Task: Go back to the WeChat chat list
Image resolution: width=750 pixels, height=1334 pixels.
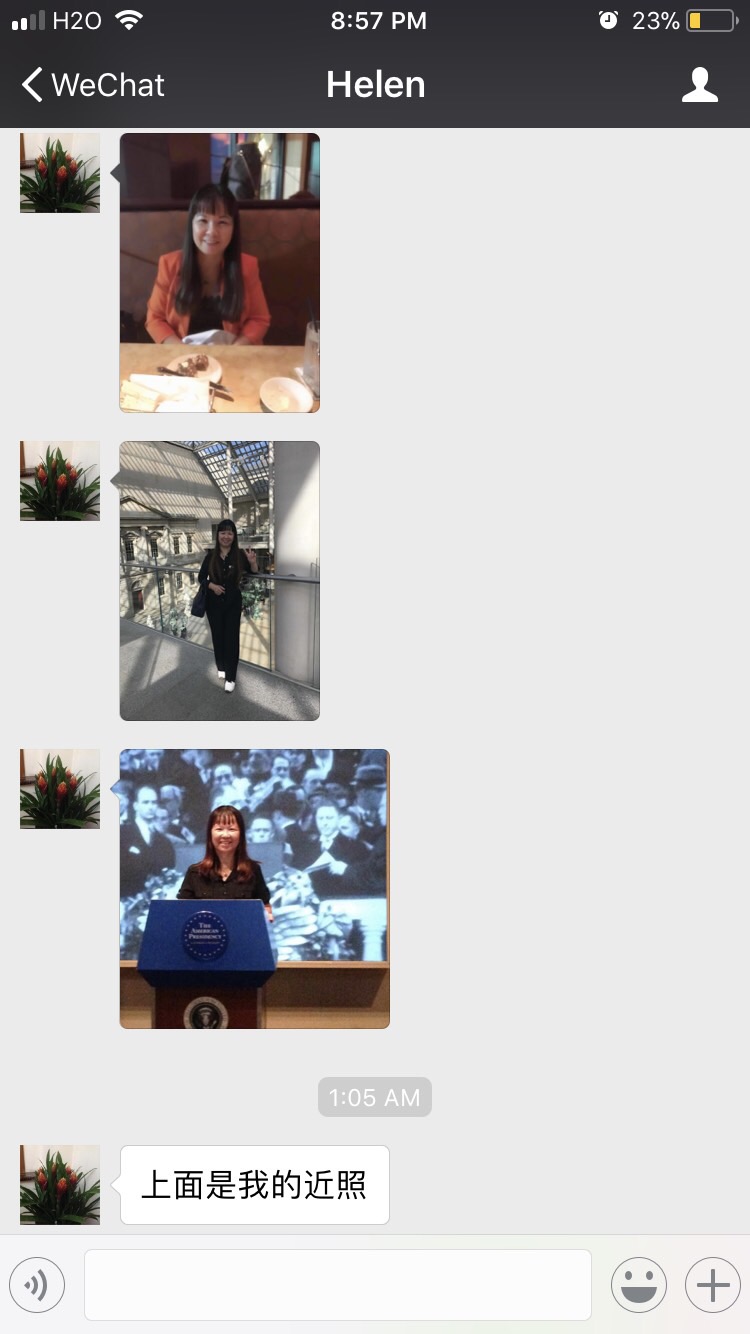Action: point(92,85)
